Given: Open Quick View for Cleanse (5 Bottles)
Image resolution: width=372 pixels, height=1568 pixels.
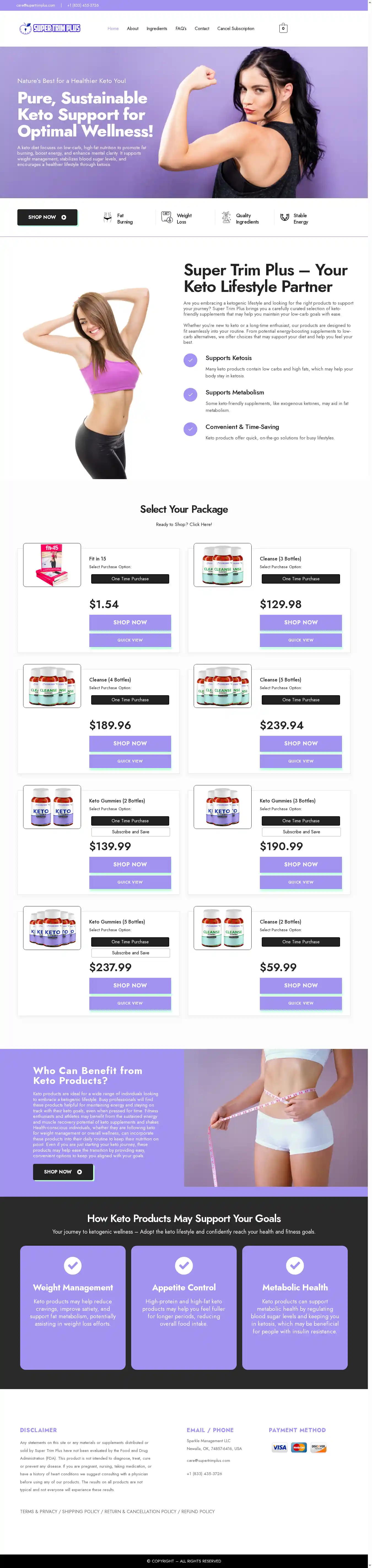Looking at the screenshot, I should click(x=300, y=761).
